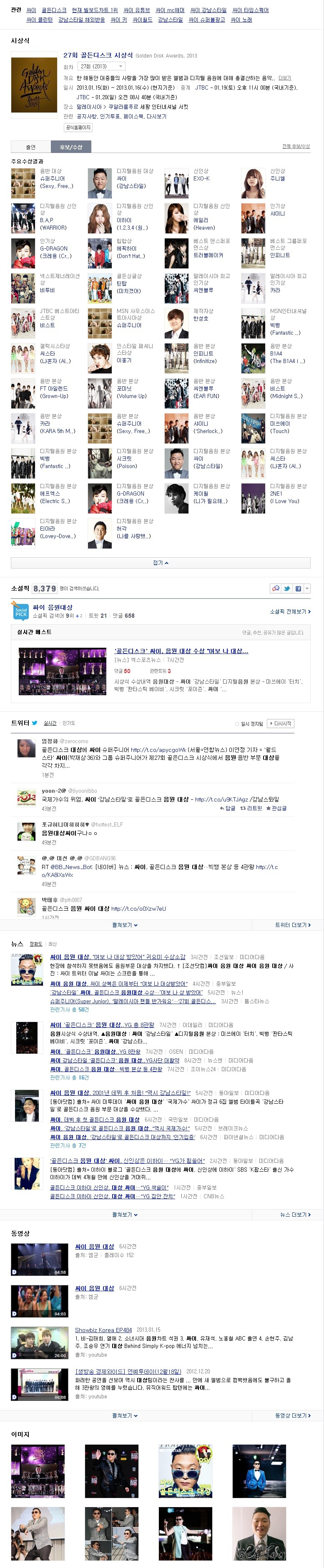Sort news by 최신
Screen dimensions: 324x1568
point(53,944)
